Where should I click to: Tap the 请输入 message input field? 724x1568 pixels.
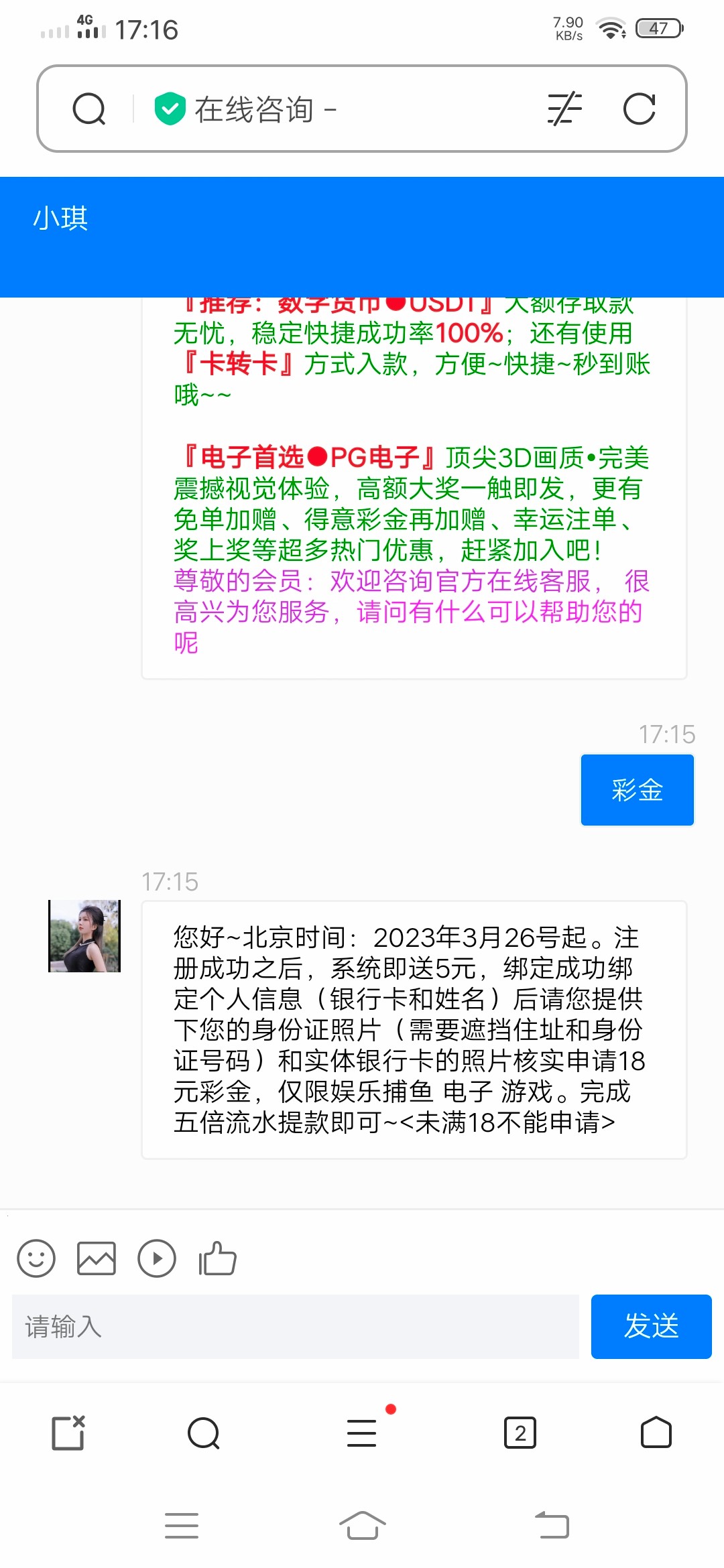295,1327
